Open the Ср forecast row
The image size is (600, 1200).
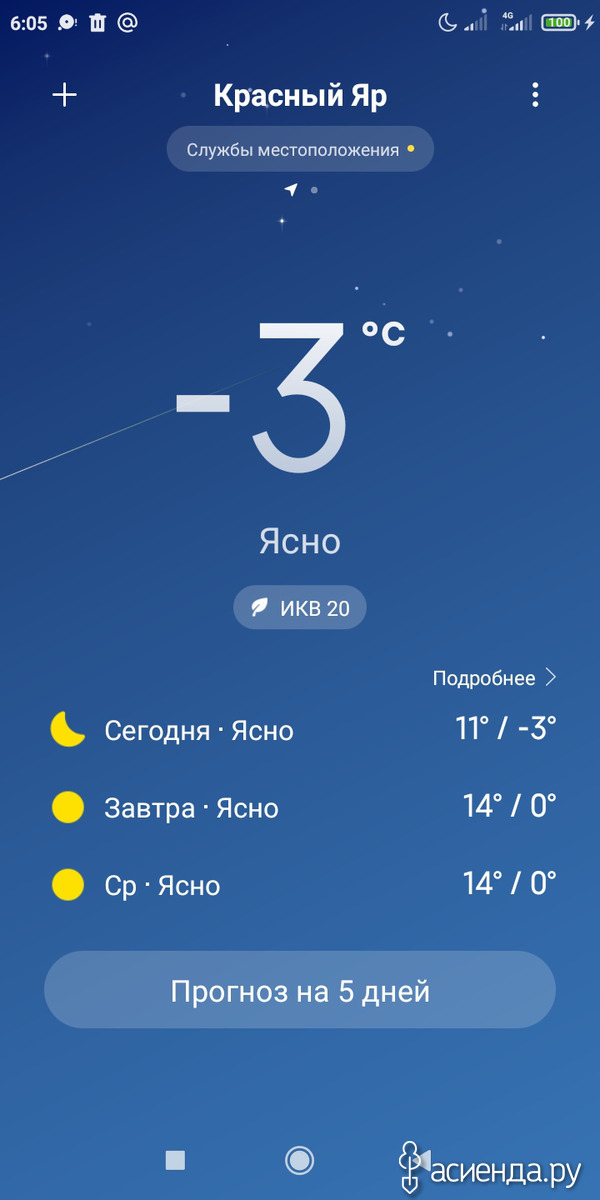[x=300, y=885]
